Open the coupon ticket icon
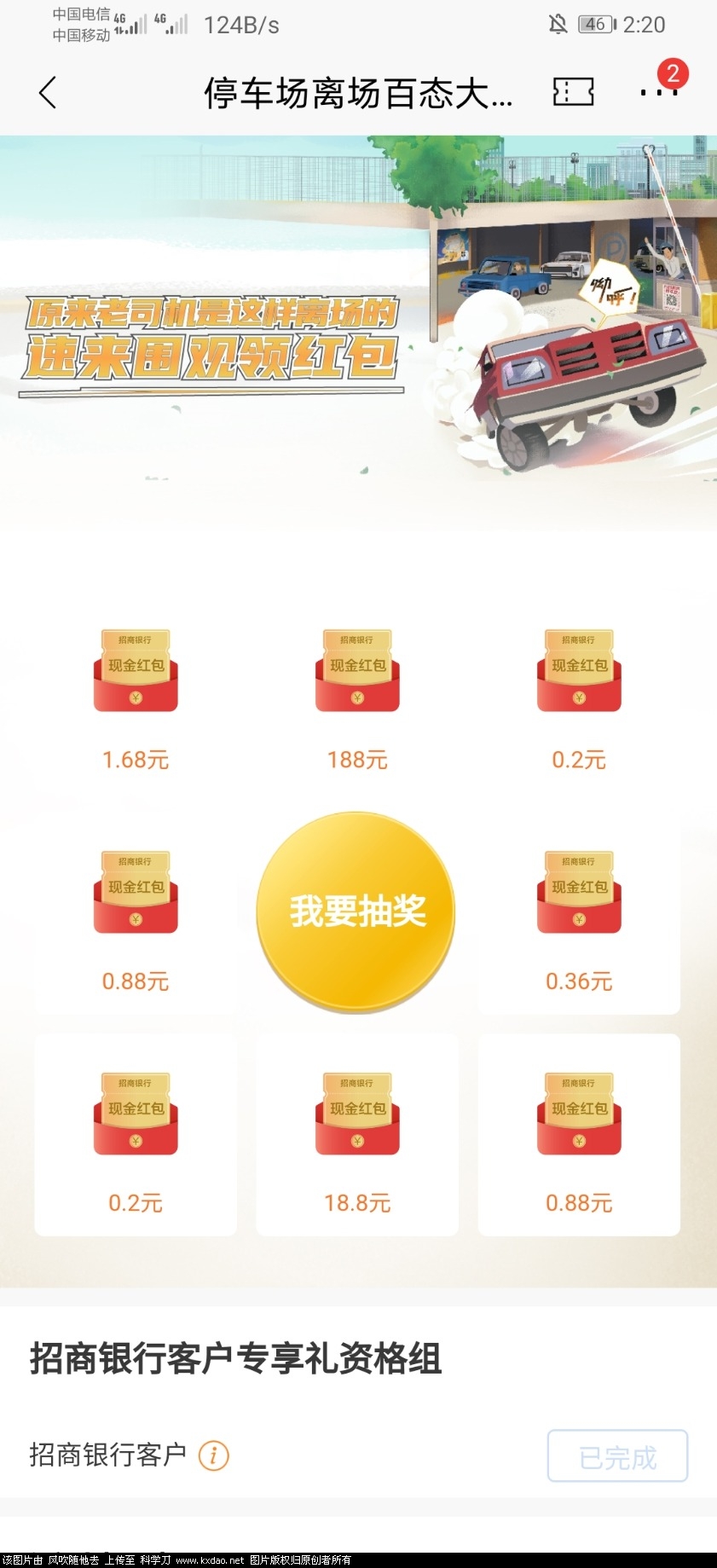Screen dimensions: 717x1568 click(x=573, y=91)
